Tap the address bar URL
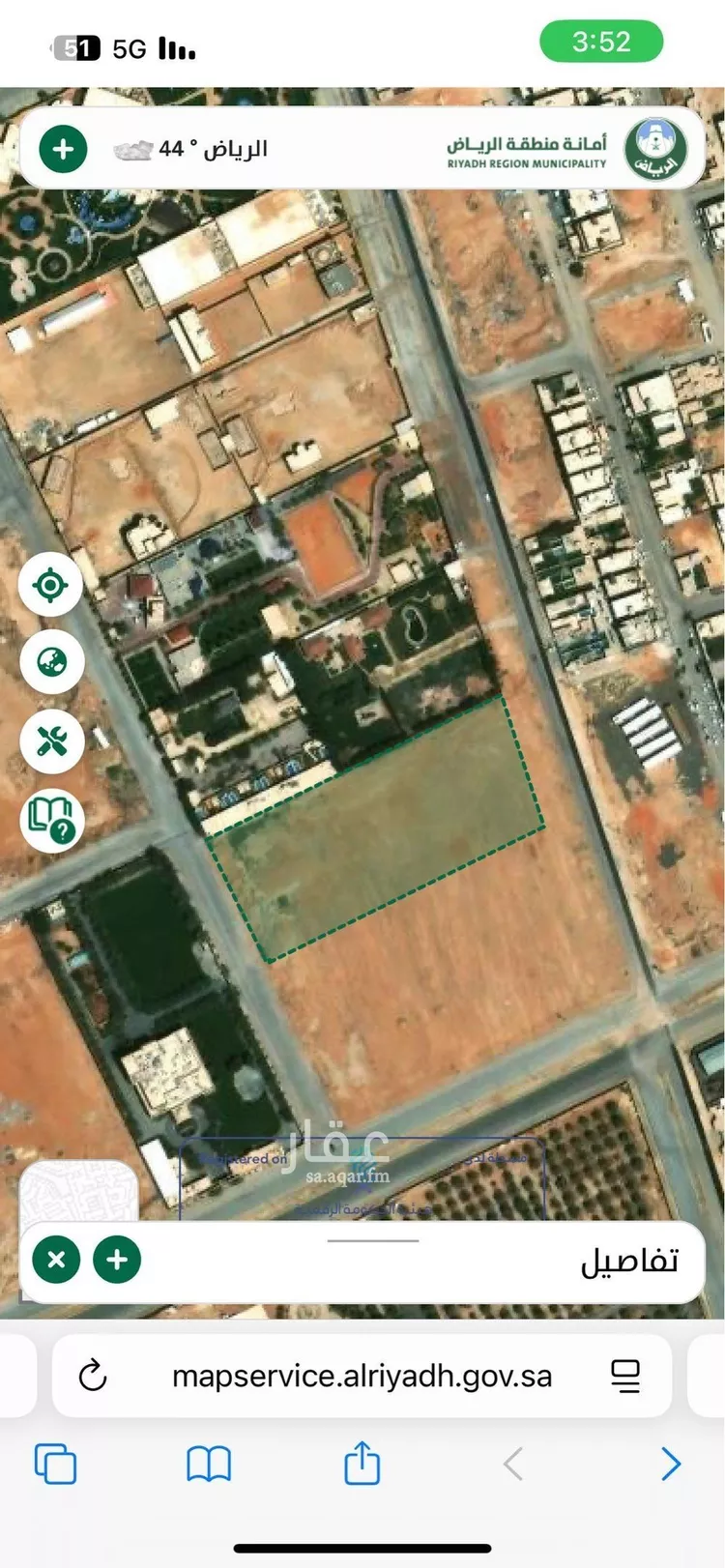 point(362,1376)
